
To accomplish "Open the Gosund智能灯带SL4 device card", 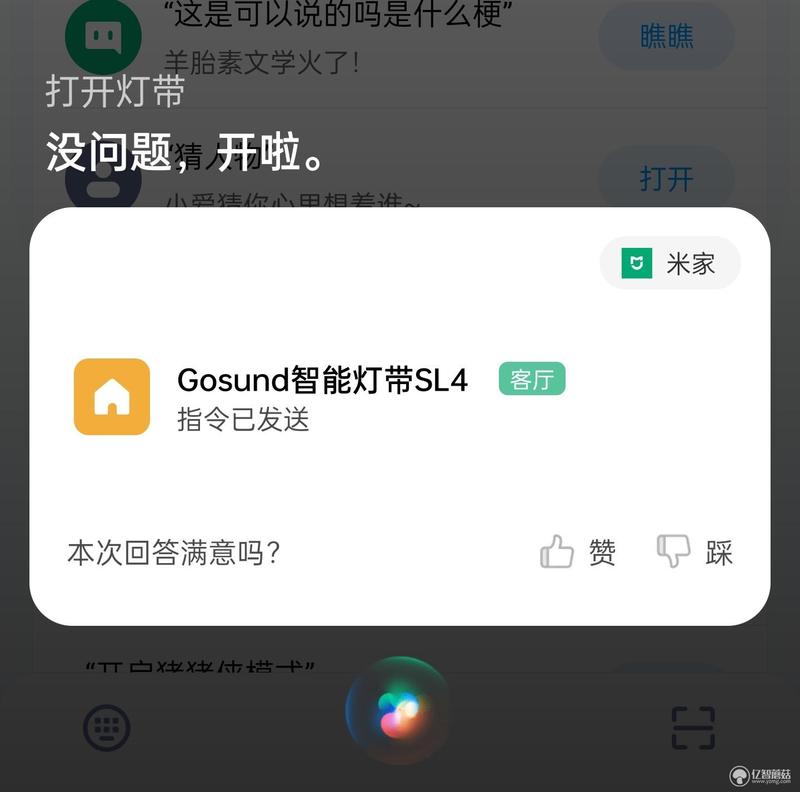I will click(x=320, y=397).
